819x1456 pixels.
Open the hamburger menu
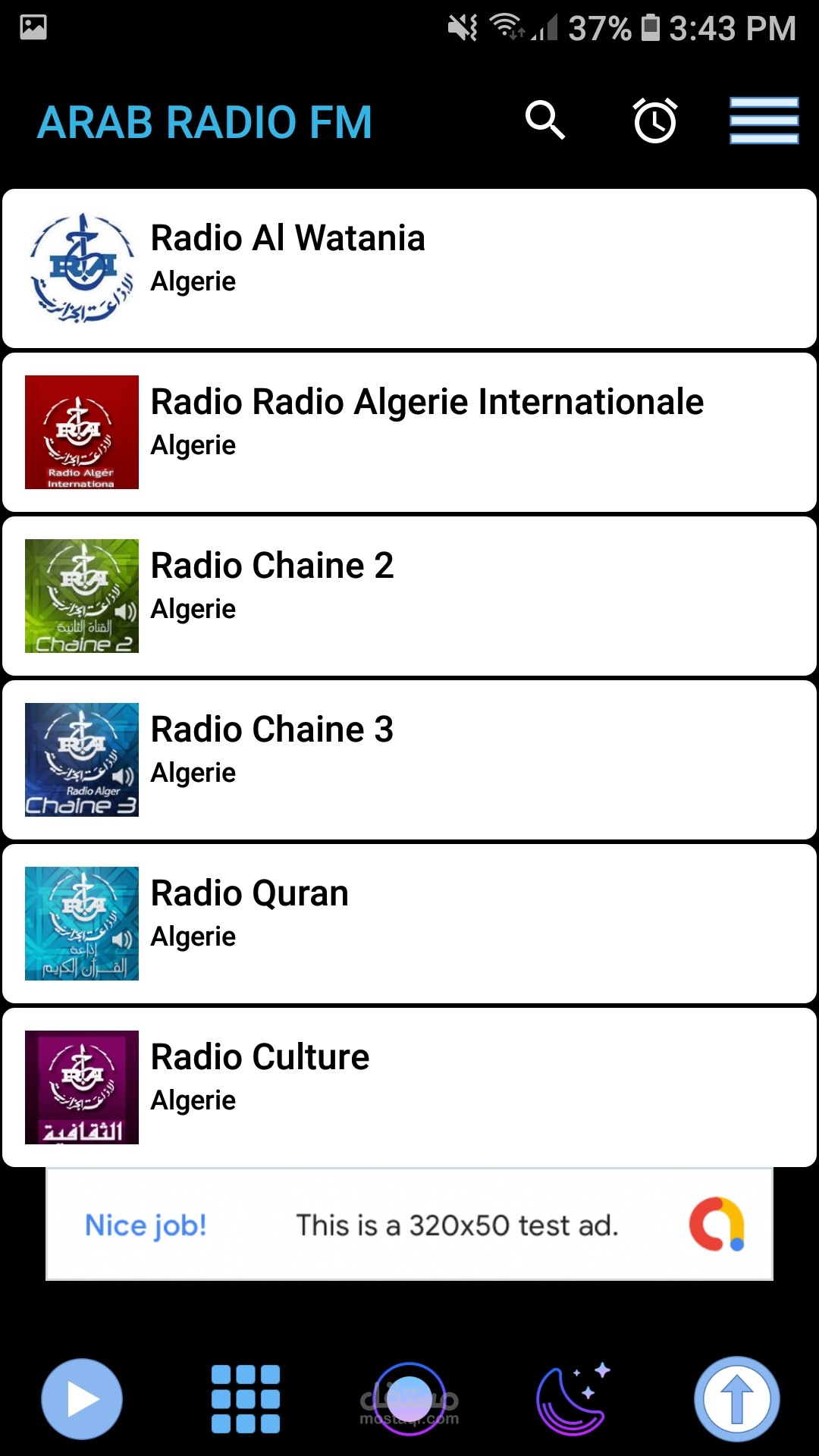coord(764,121)
